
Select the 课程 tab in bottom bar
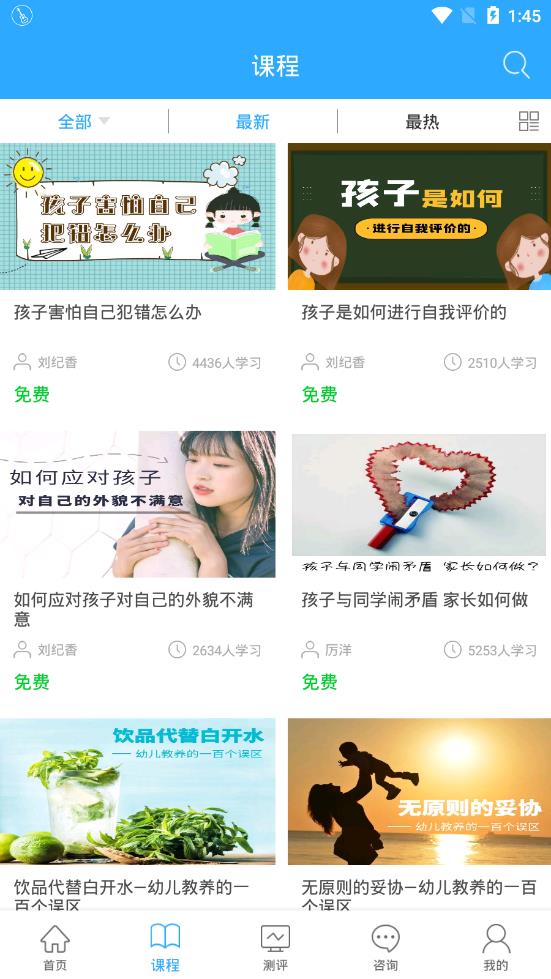click(165, 948)
